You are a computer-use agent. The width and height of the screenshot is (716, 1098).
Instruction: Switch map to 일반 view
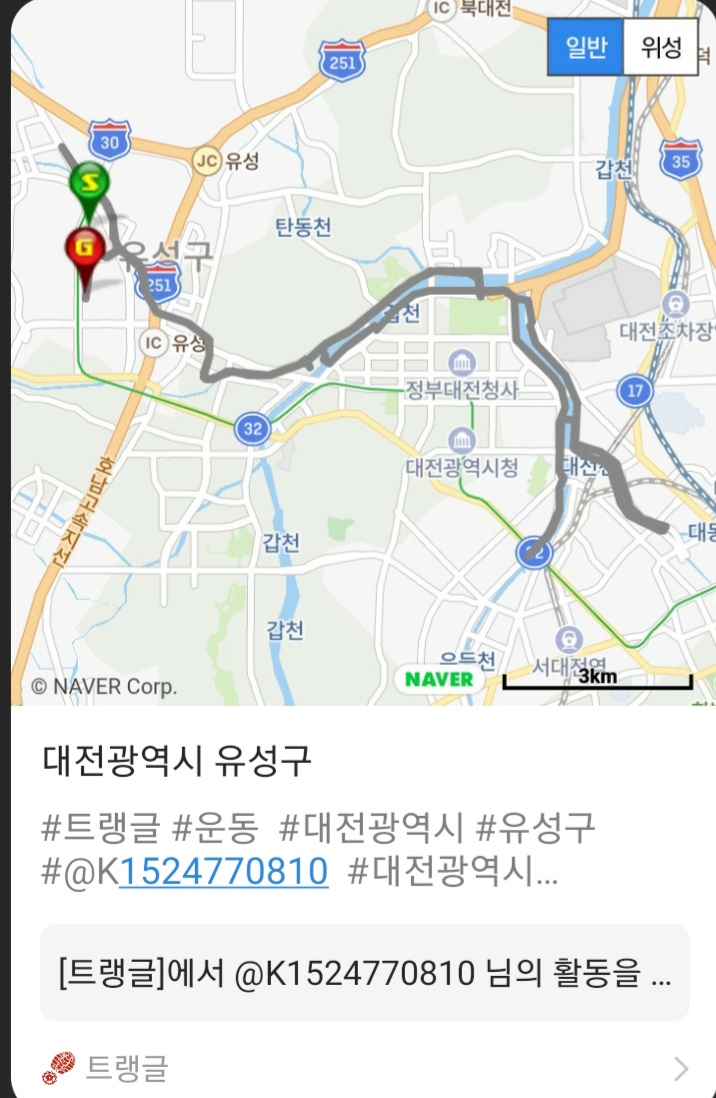(585, 47)
